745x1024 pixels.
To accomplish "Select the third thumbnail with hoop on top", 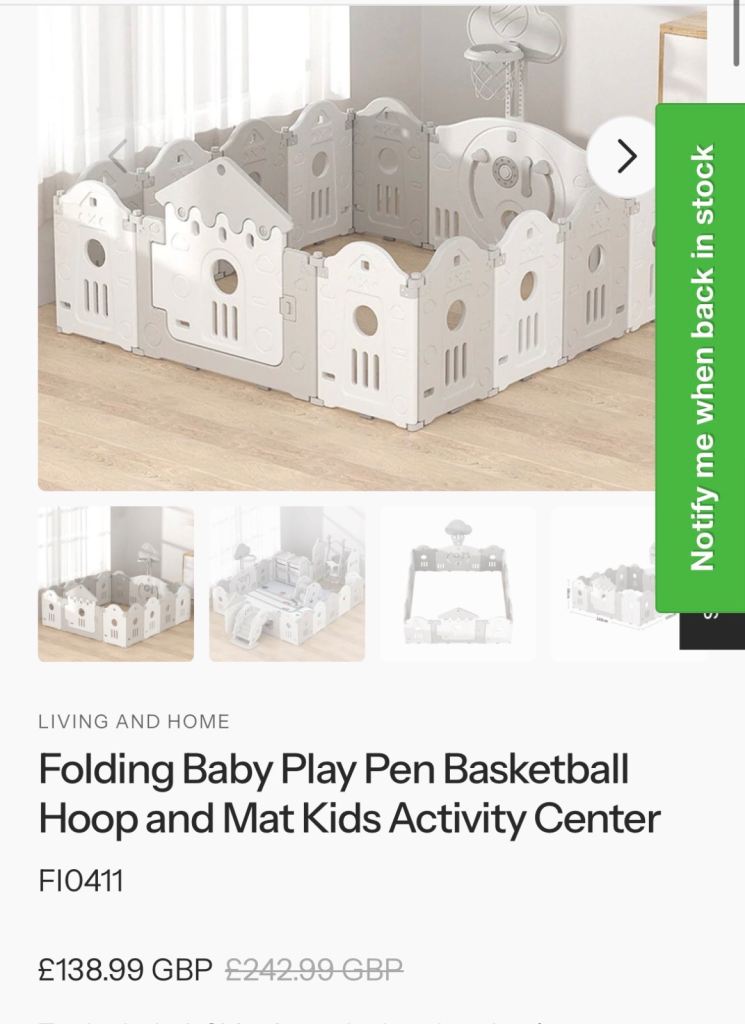I will point(457,583).
